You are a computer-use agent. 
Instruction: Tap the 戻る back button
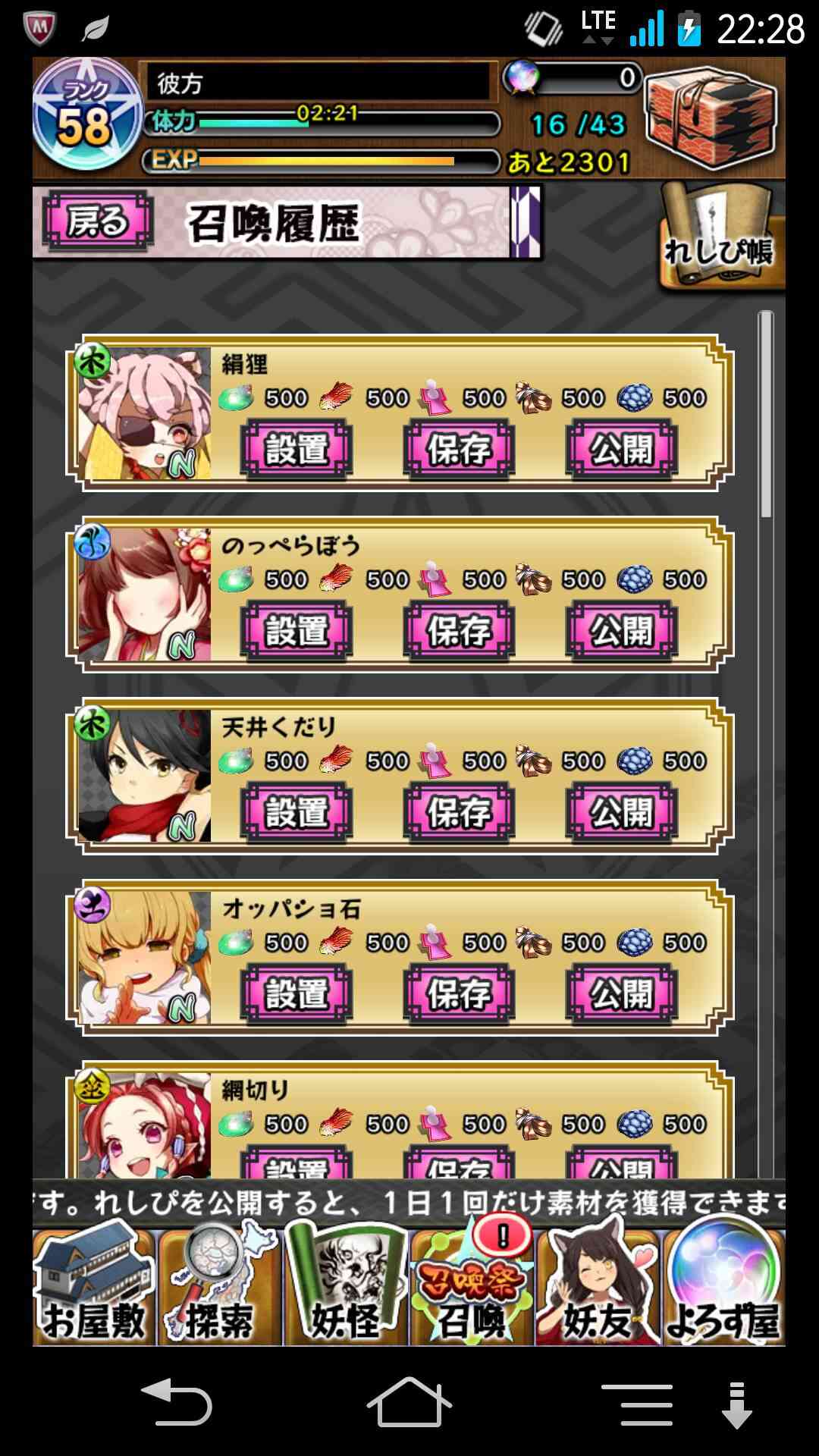[97, 221]
